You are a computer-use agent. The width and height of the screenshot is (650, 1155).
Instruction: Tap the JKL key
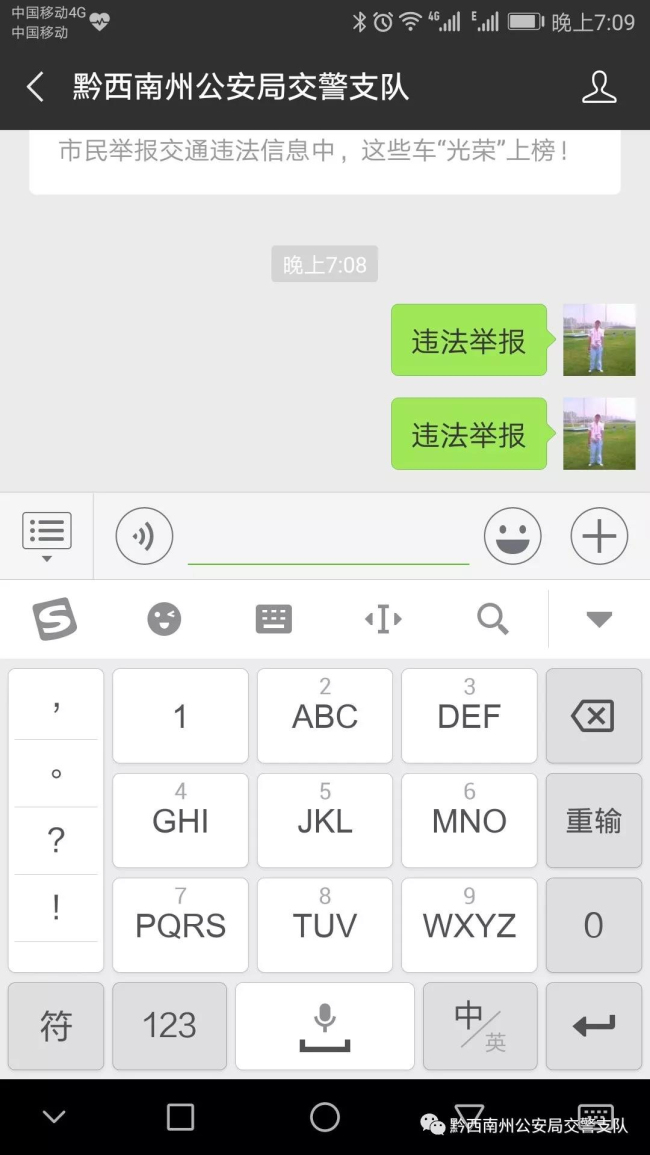click(325, 821)
